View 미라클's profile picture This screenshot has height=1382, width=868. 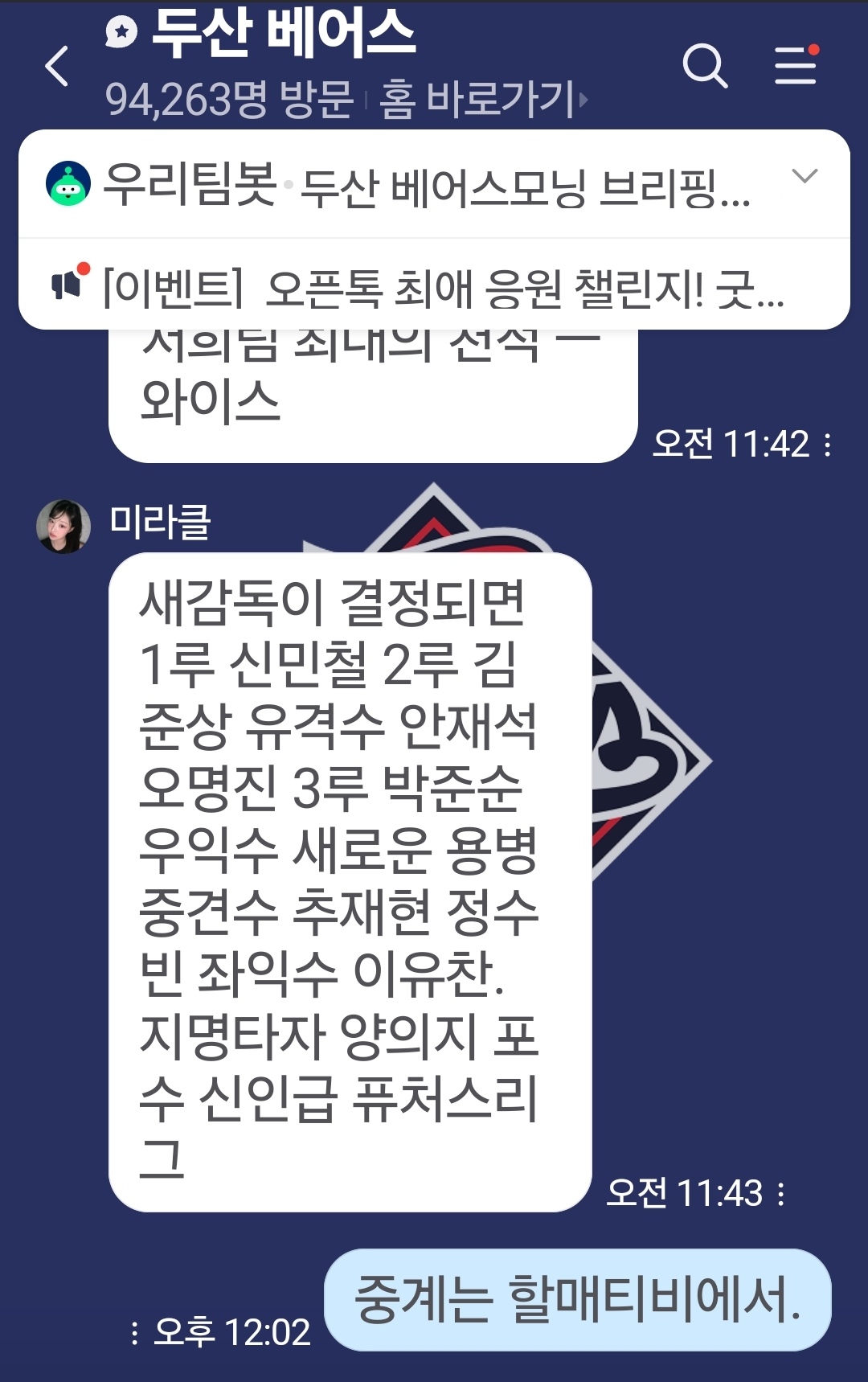[63, 527]
